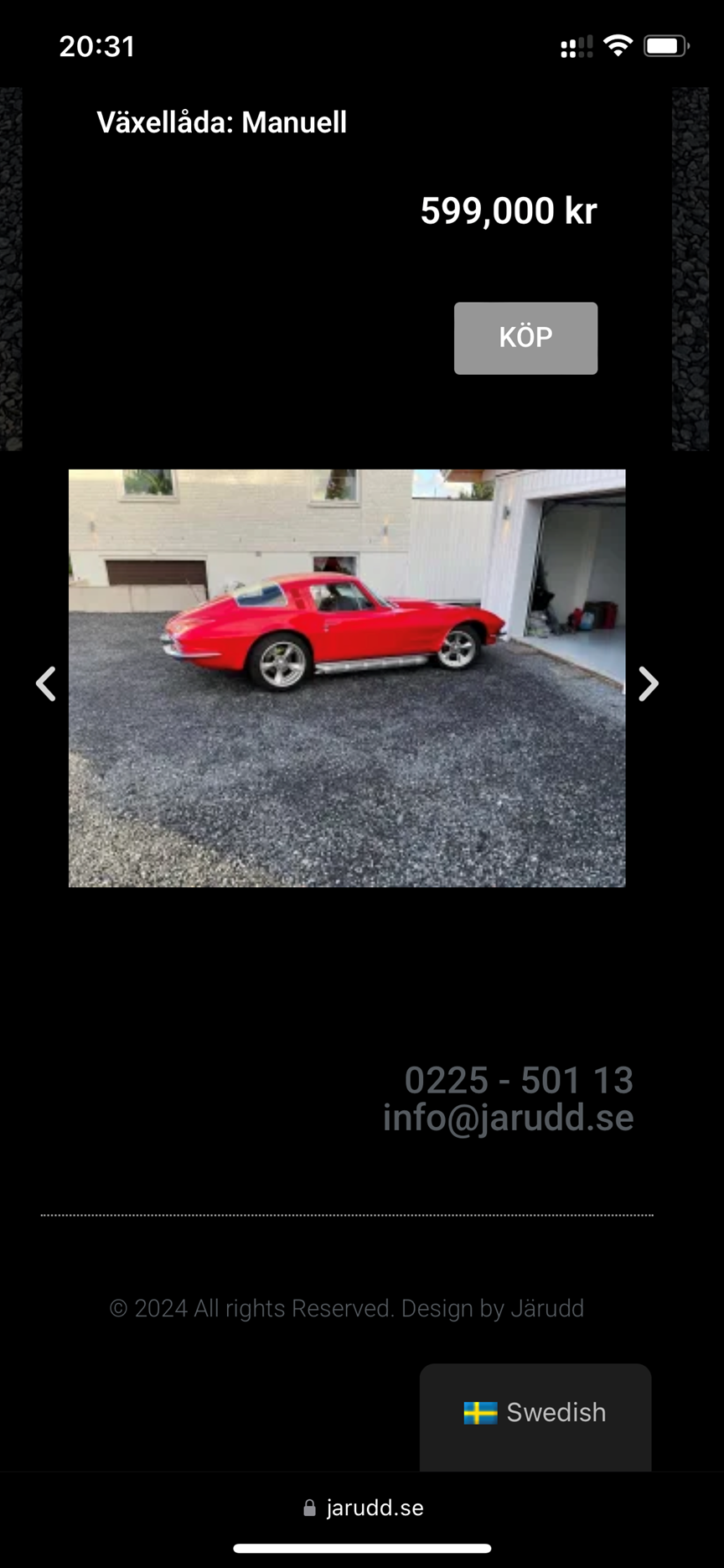The height and width of the screenshot is (1568, 724).
Task: Tap the jarudd.se address bar
Action: tap(364, 1508)
